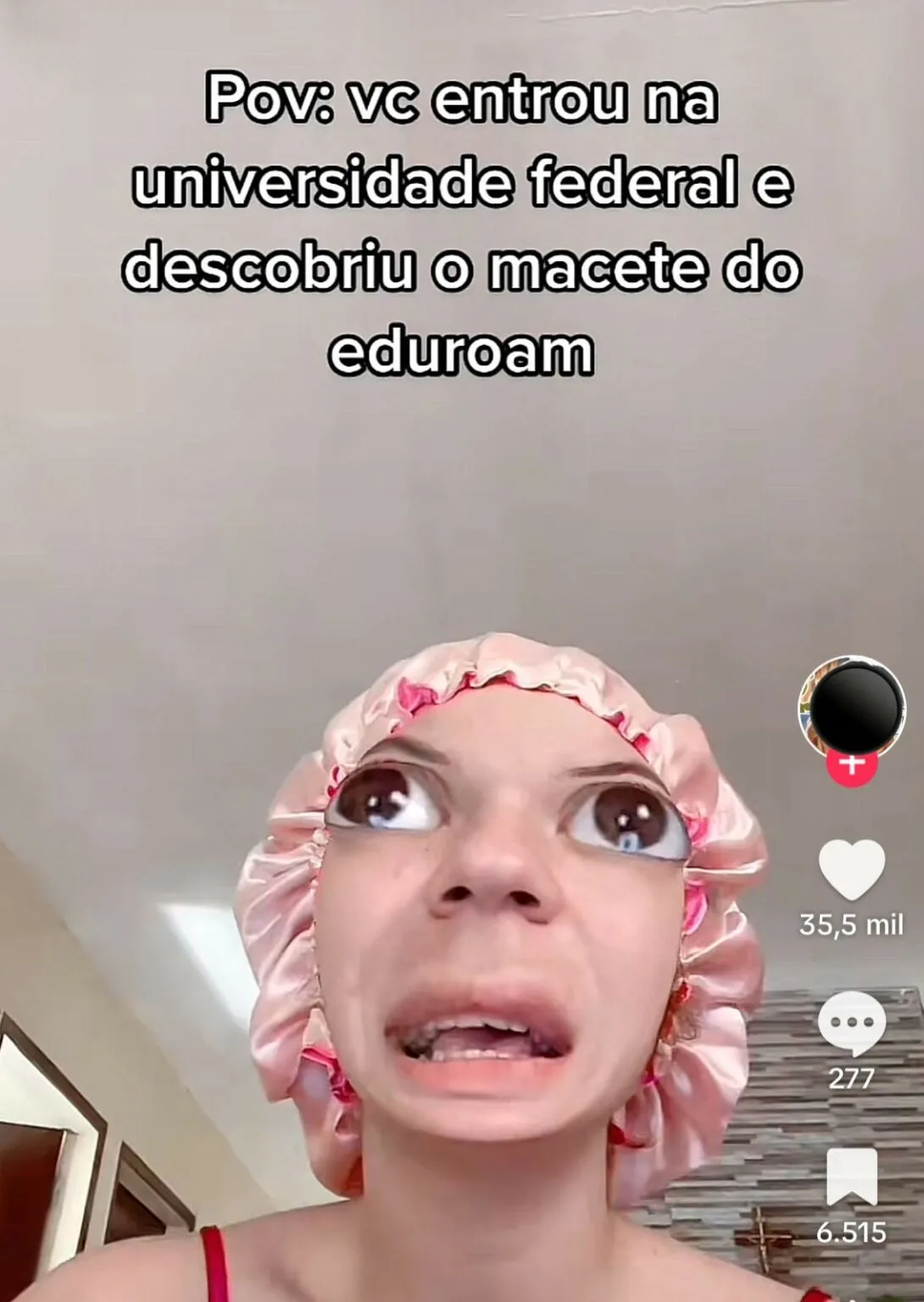Open the creator's profile picture
Screen dimensions: 924x1302
tap(851, 706)
